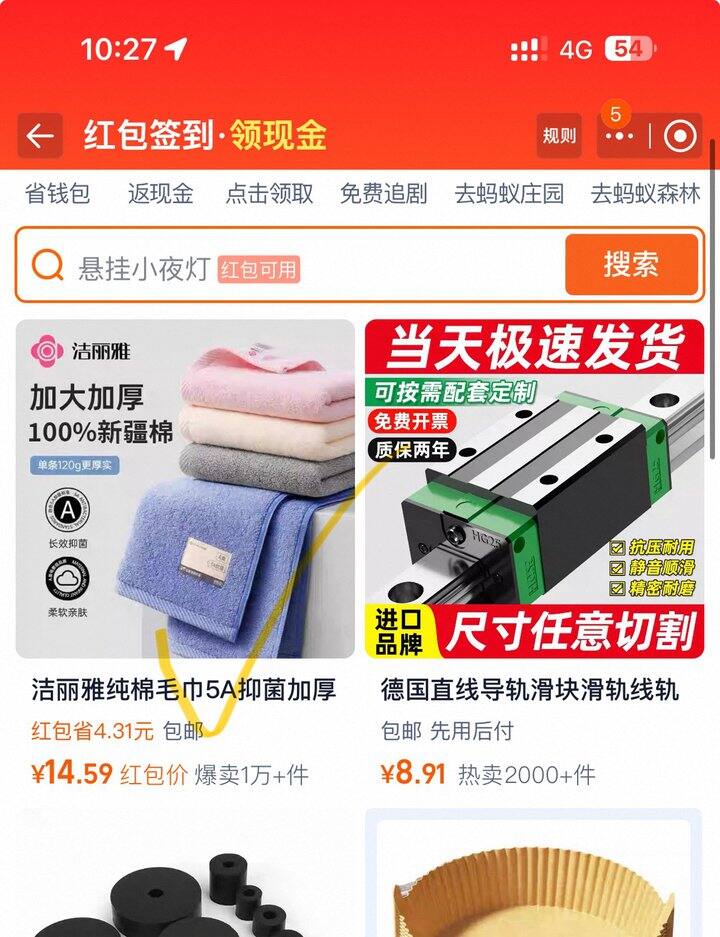
Task: Open the 规则 rules button
Action: [559, 136]
